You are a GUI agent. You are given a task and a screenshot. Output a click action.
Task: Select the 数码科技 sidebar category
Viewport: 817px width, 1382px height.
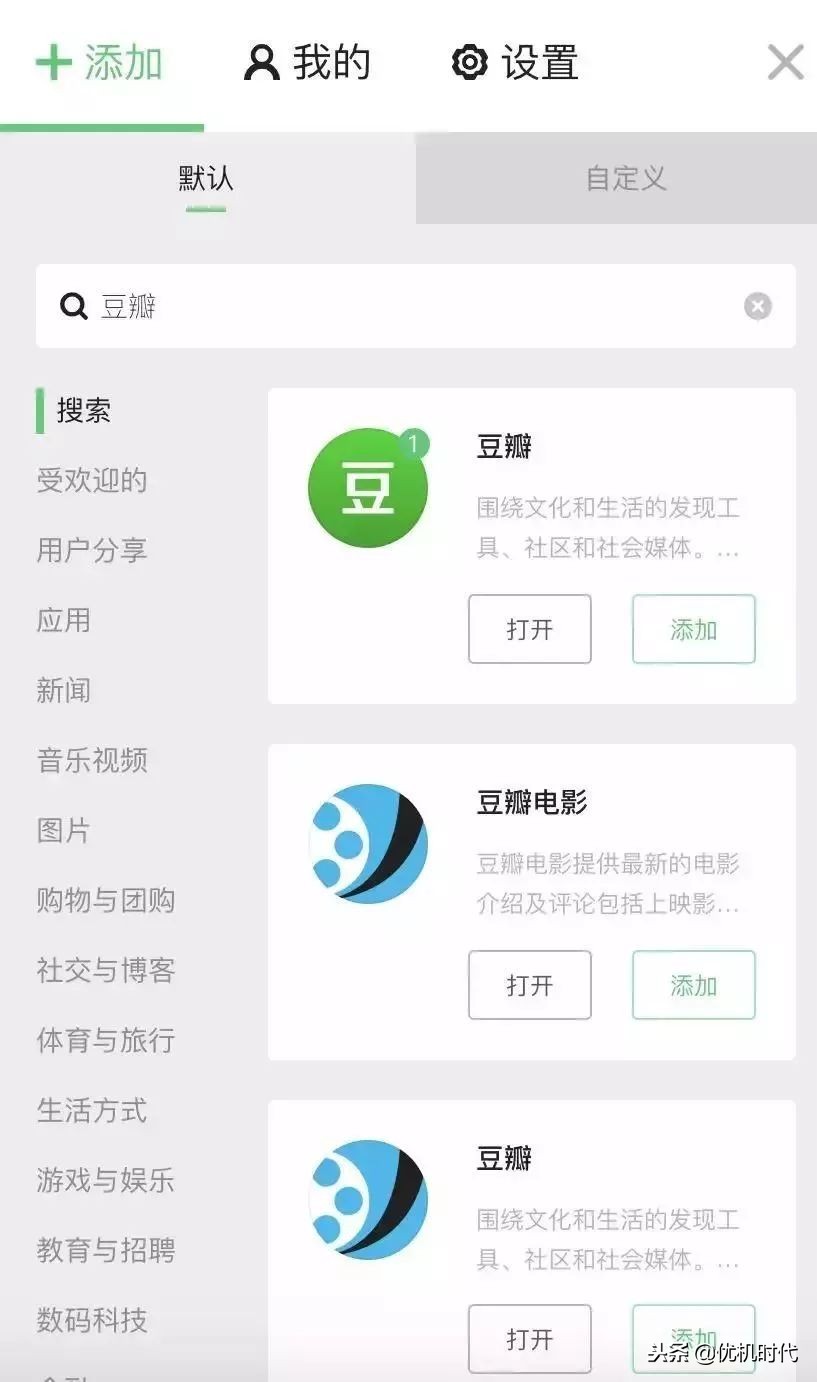pos(91,1322)
